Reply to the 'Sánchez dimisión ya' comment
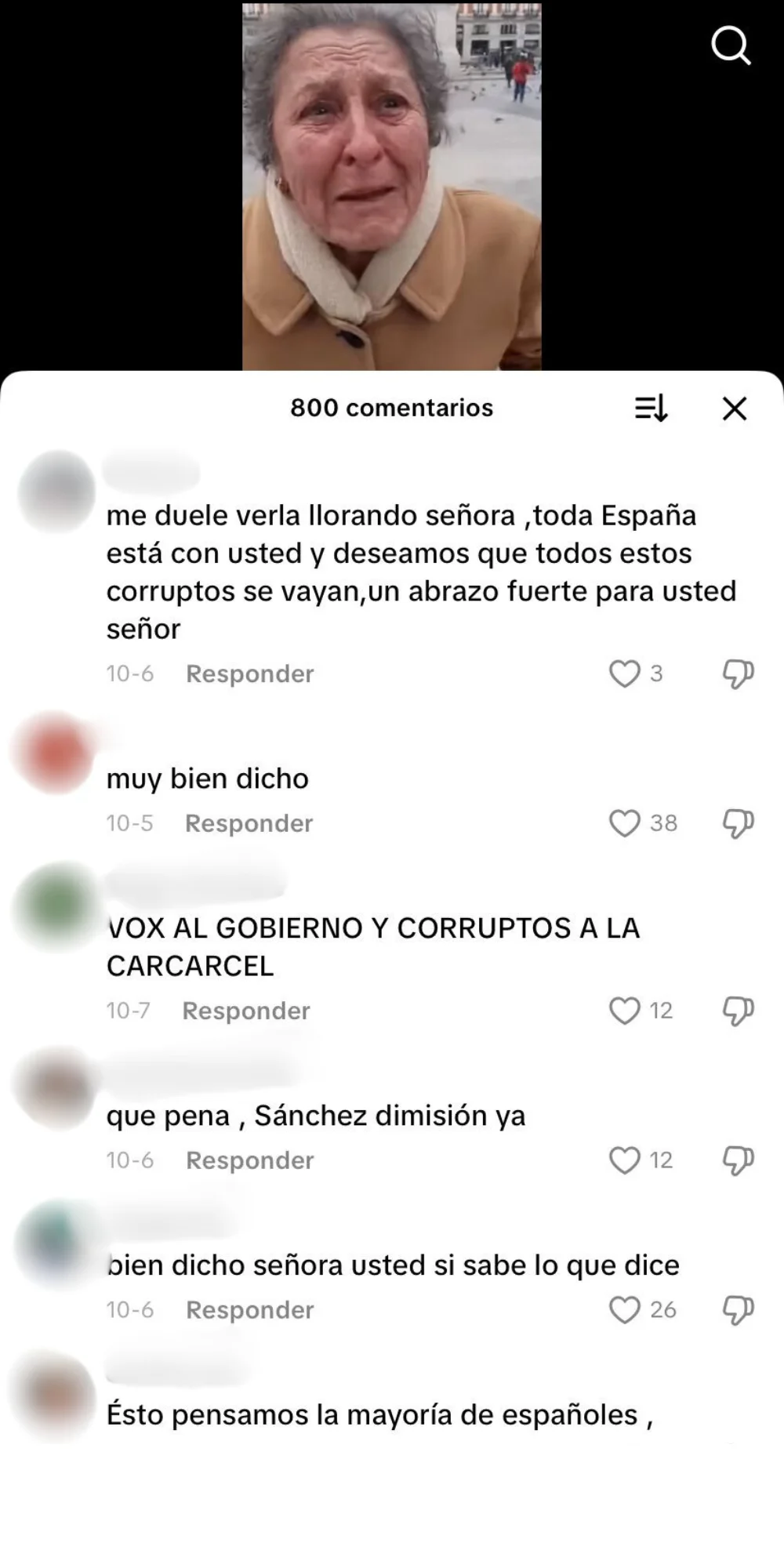Screen dimensions: 784x1568 coord(249,1160)
